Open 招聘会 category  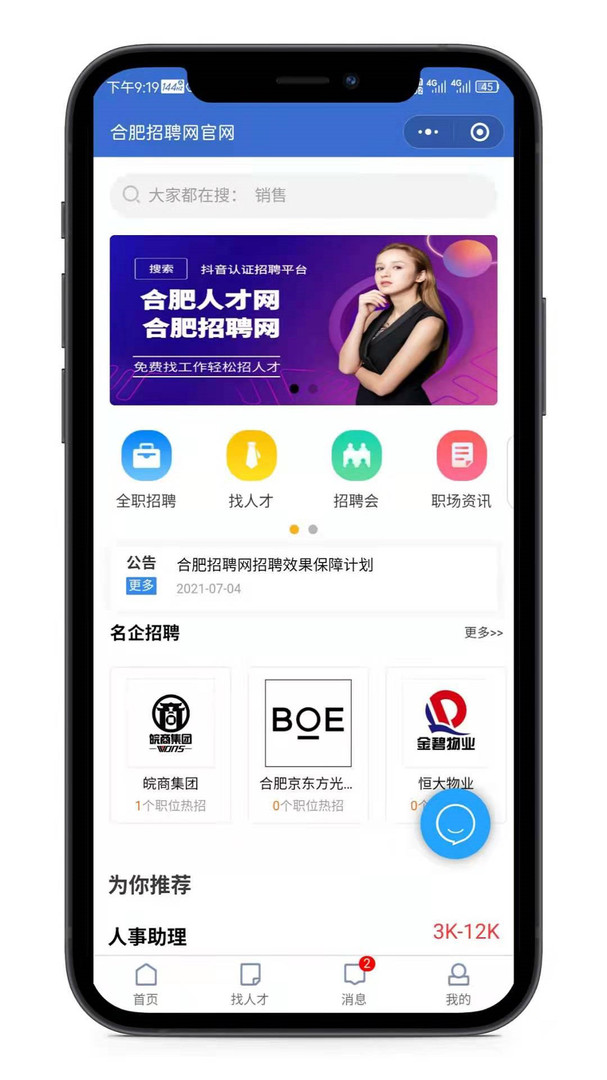(x=356, y=469)
